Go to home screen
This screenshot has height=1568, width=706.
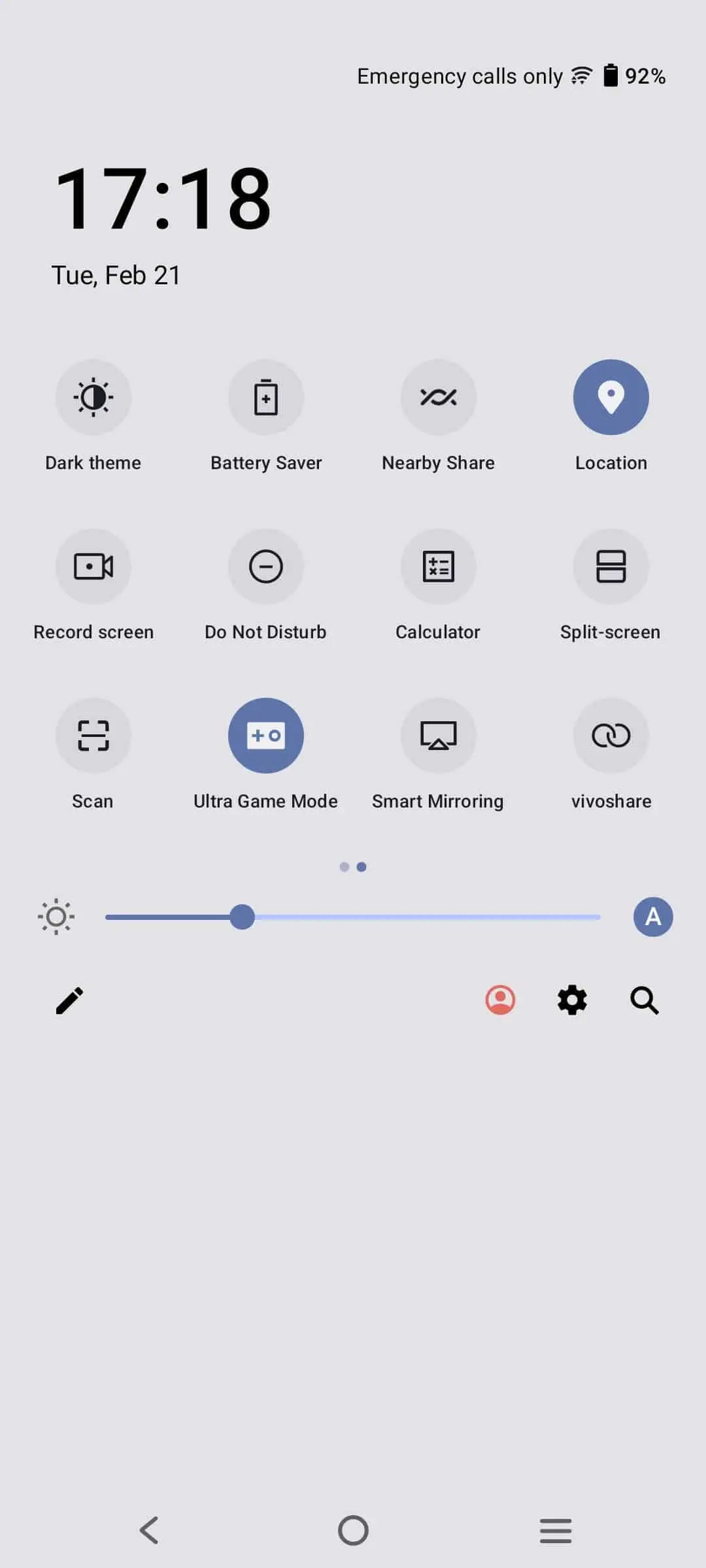pos(353,1530)
